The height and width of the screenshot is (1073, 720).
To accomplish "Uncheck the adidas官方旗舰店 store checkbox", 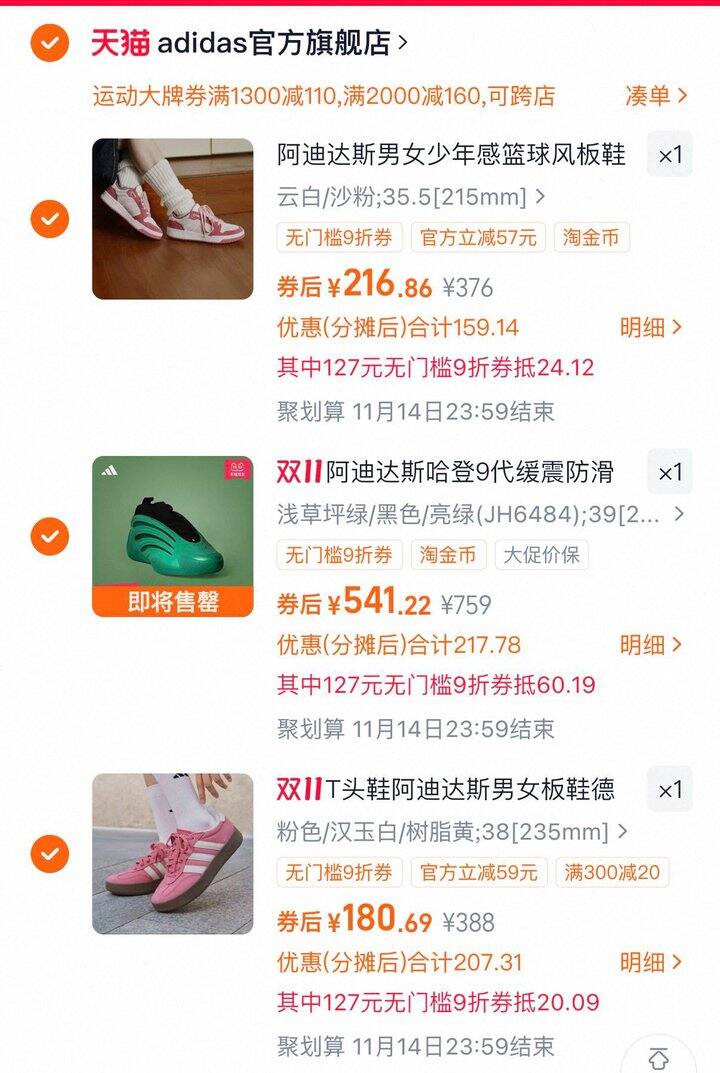I will tap(49, 43).
